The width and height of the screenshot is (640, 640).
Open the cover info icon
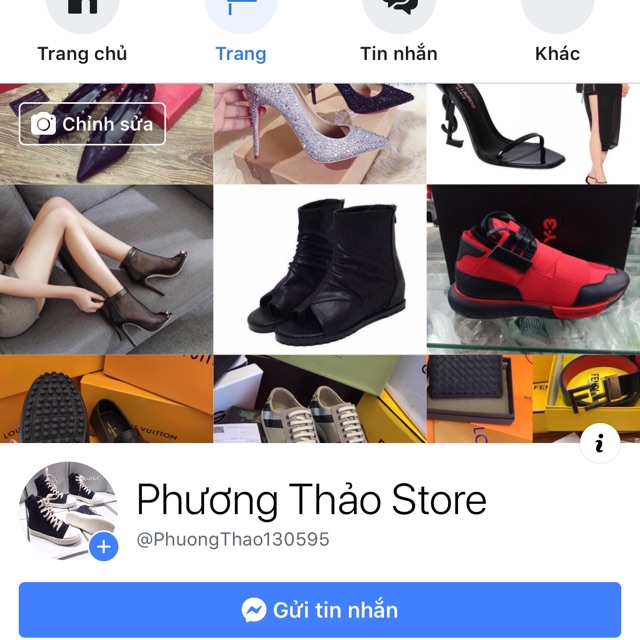coord(600,444)
